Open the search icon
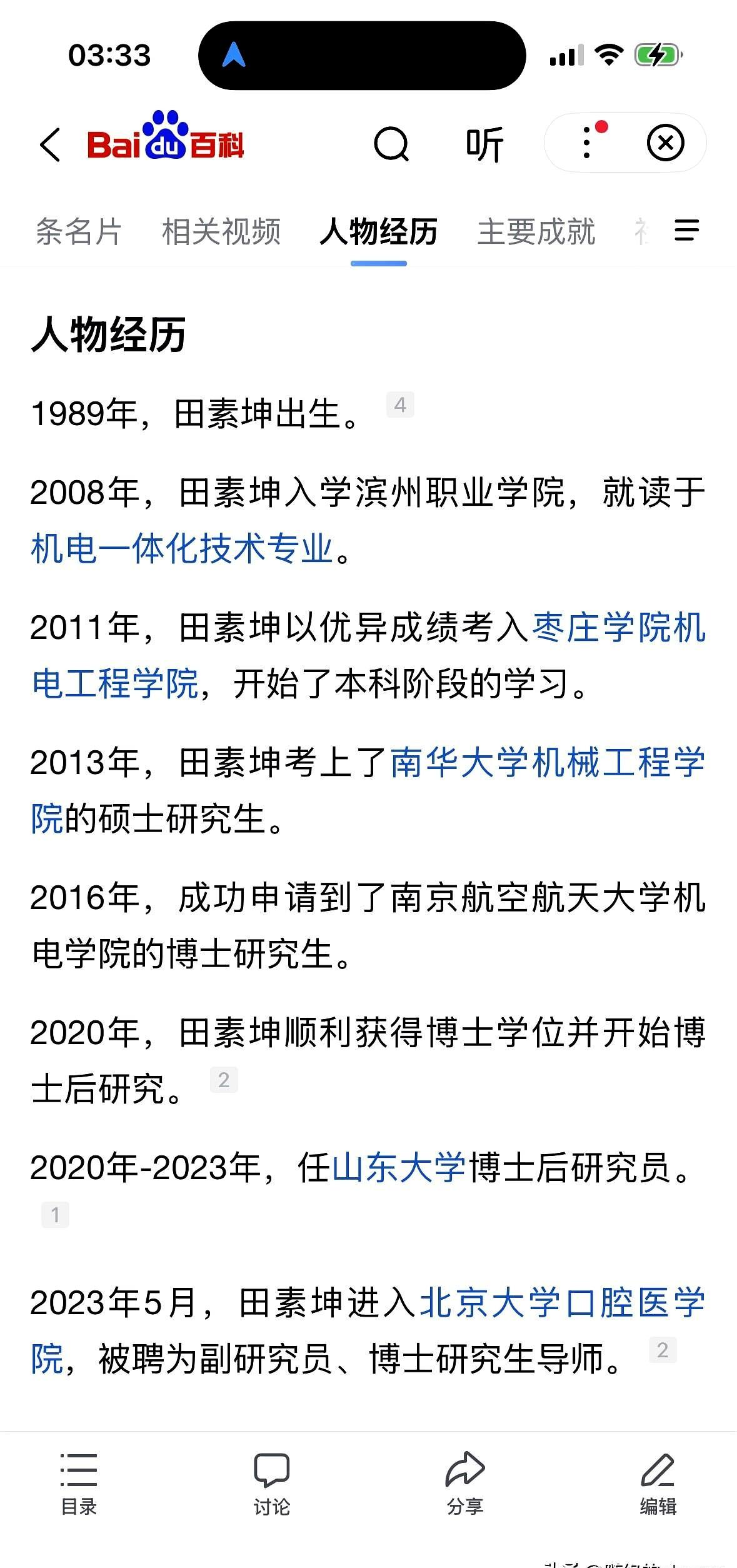The width and height of the screenshot is (737, 1568). (393, 143)
